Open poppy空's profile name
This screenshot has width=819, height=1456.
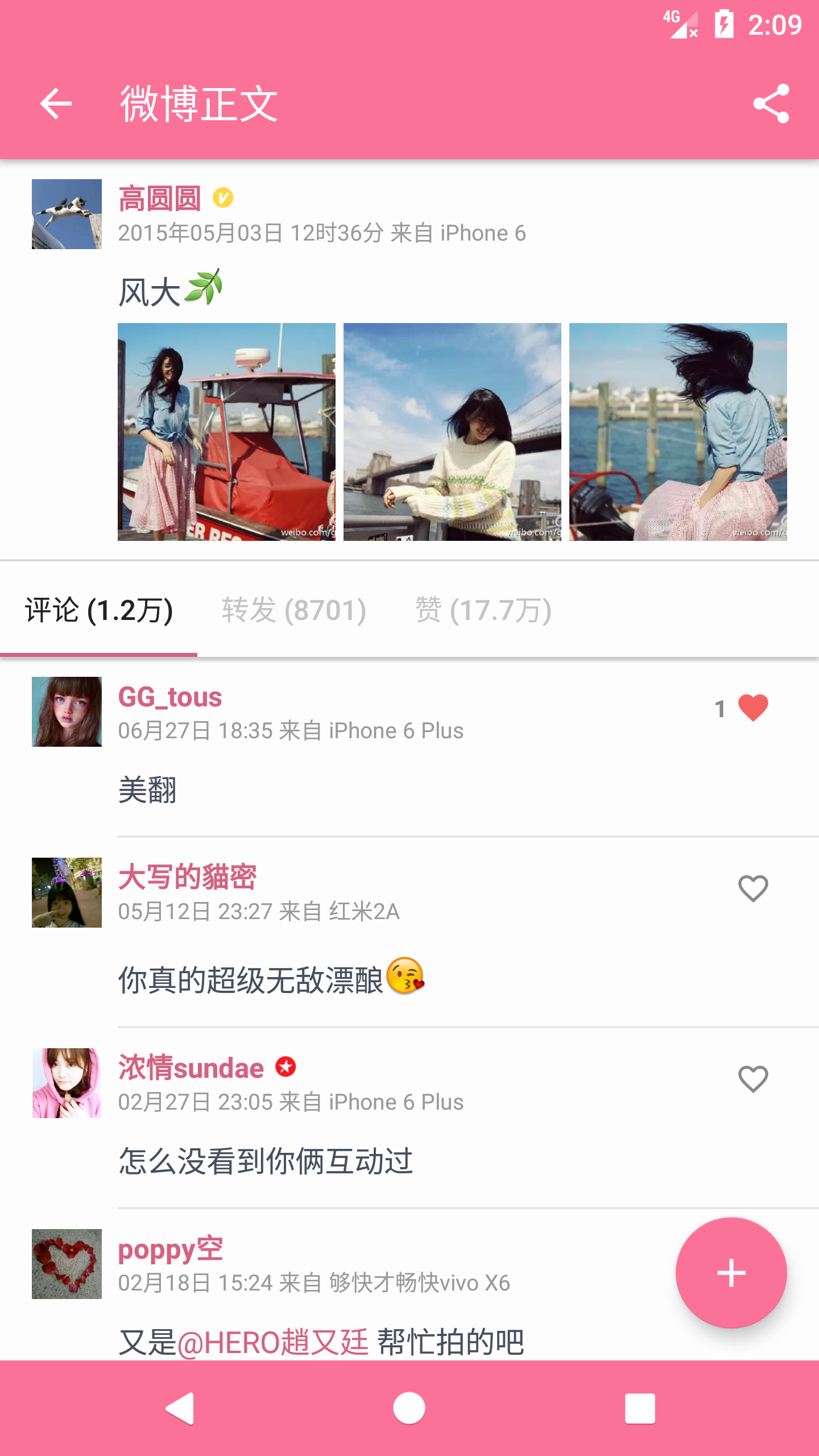[170, 1250]
